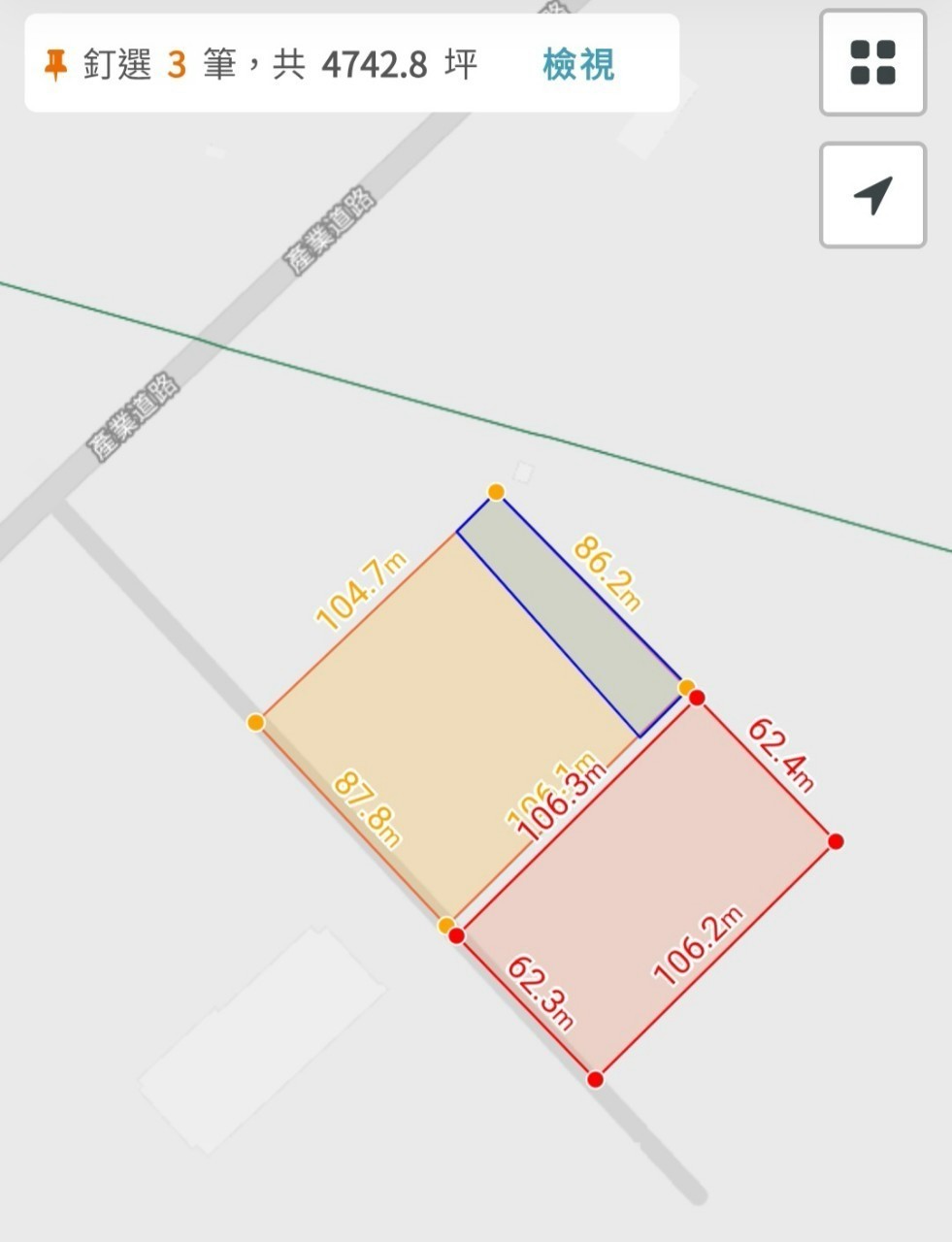Open the four-square grid menu button
This screenshot has height=1242, width=952.
(872, 63)
